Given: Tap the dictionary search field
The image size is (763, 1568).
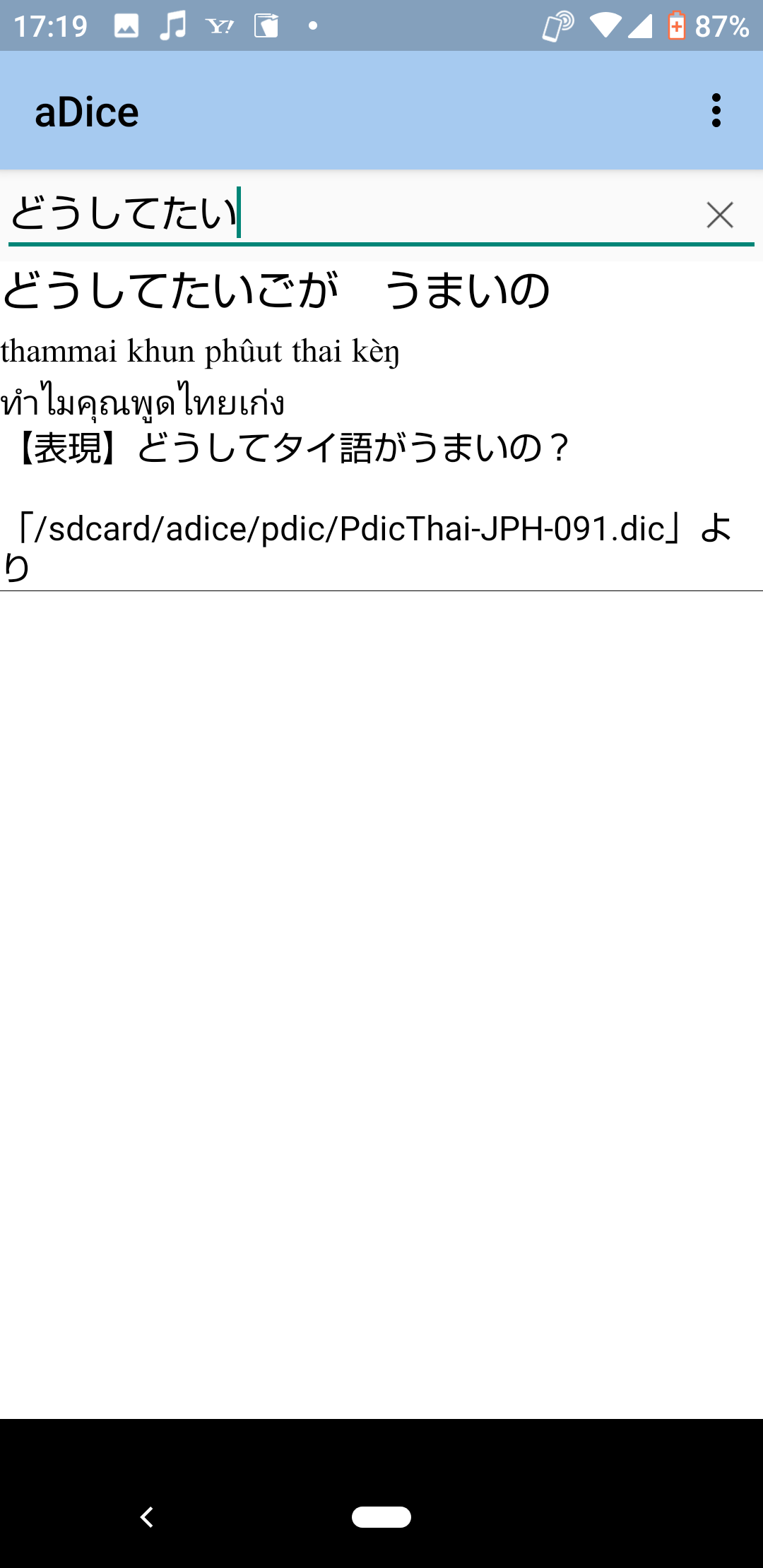Looking at the screenshot, I should (x=353, y=215).
